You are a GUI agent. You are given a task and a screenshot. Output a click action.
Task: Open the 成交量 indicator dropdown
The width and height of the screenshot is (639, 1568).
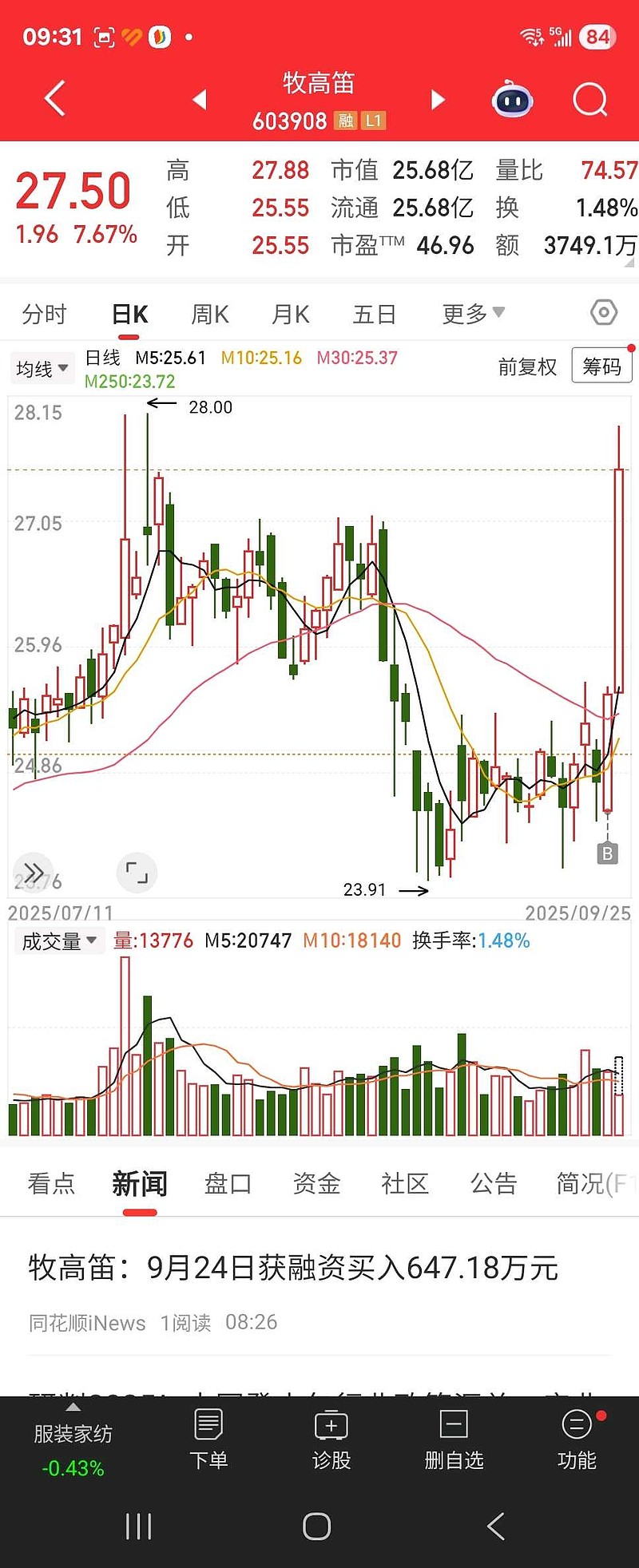[59, 941]
